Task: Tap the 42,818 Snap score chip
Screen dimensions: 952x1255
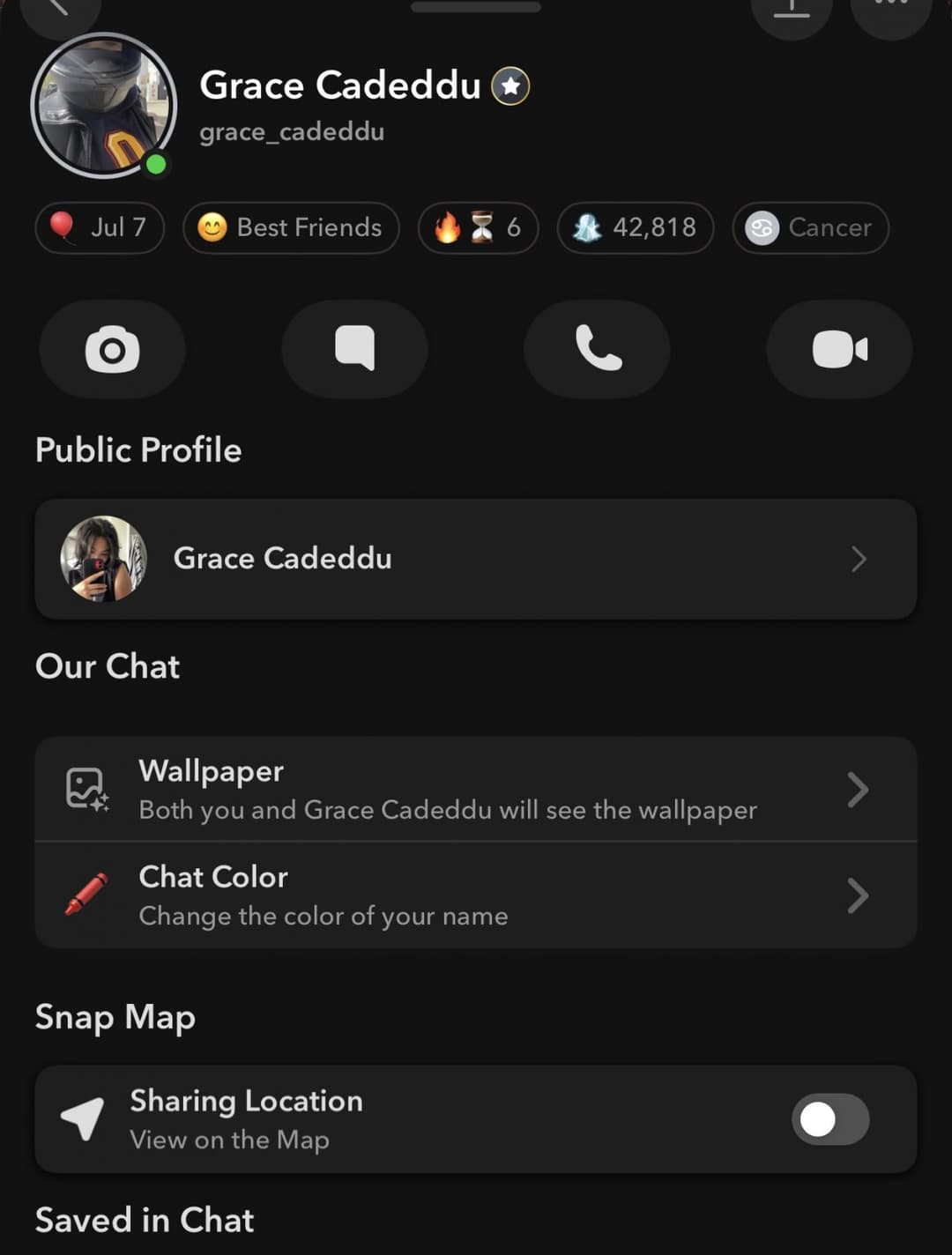Action: [x=635, y=227]
